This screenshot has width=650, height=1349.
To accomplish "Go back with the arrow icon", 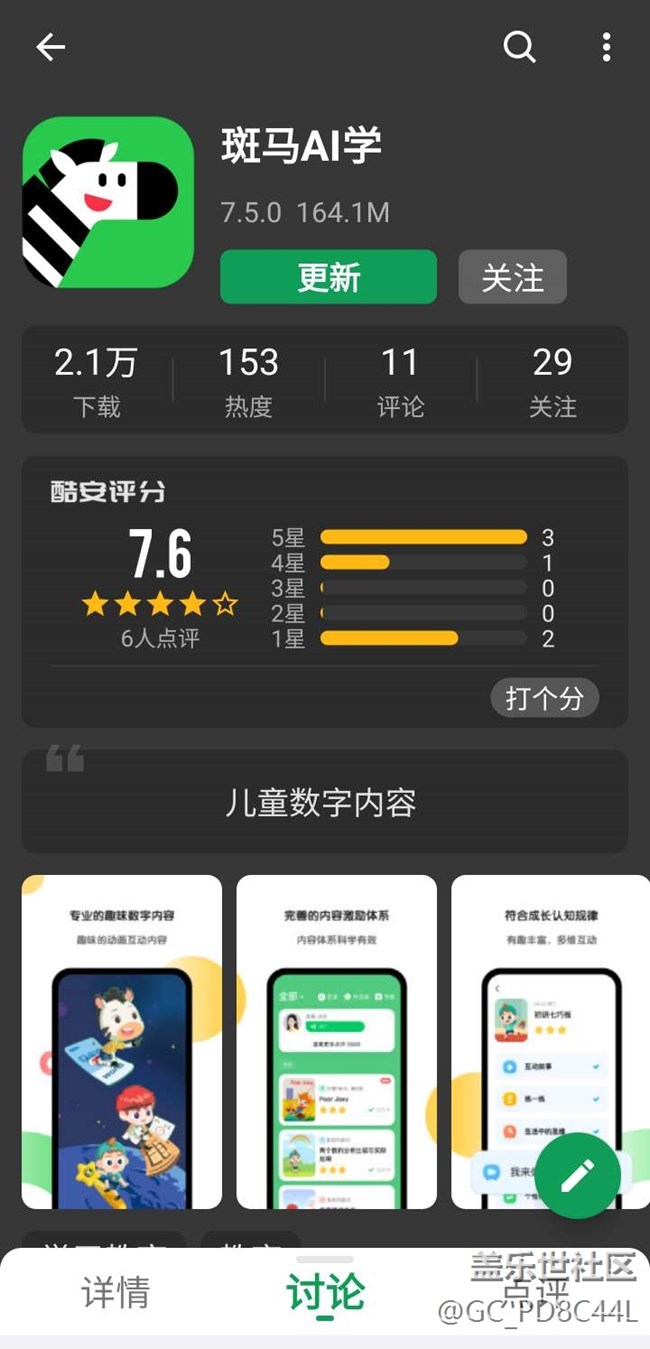I will (50, 47).
